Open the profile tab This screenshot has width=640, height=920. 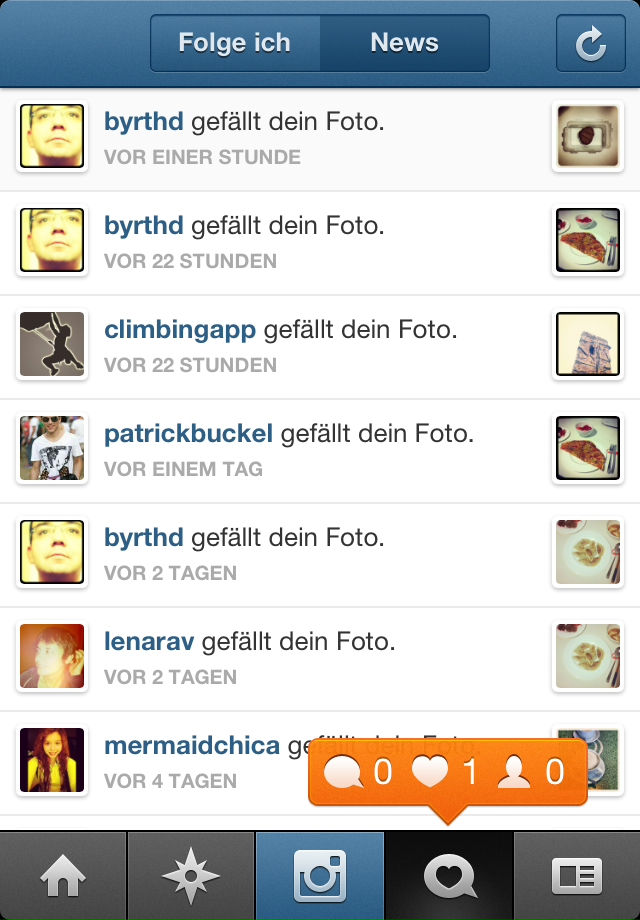click(577, 876)
